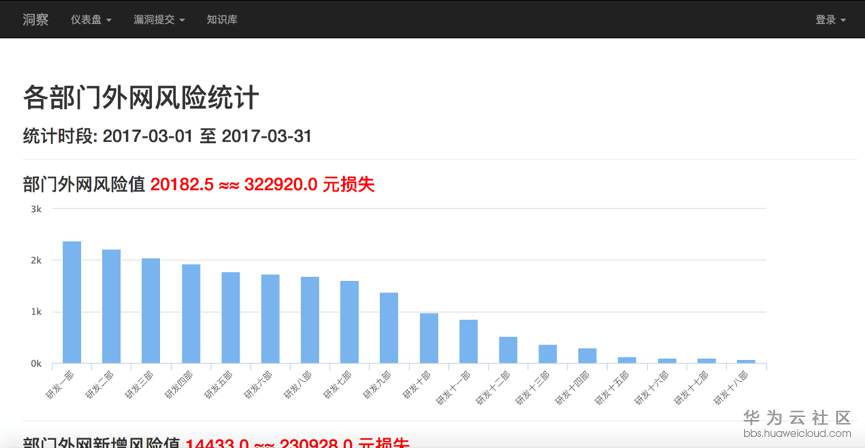Open the 洞察 home link
This screenshot has height=448, width=865.
pyautogui.click(x=36, y=19)
